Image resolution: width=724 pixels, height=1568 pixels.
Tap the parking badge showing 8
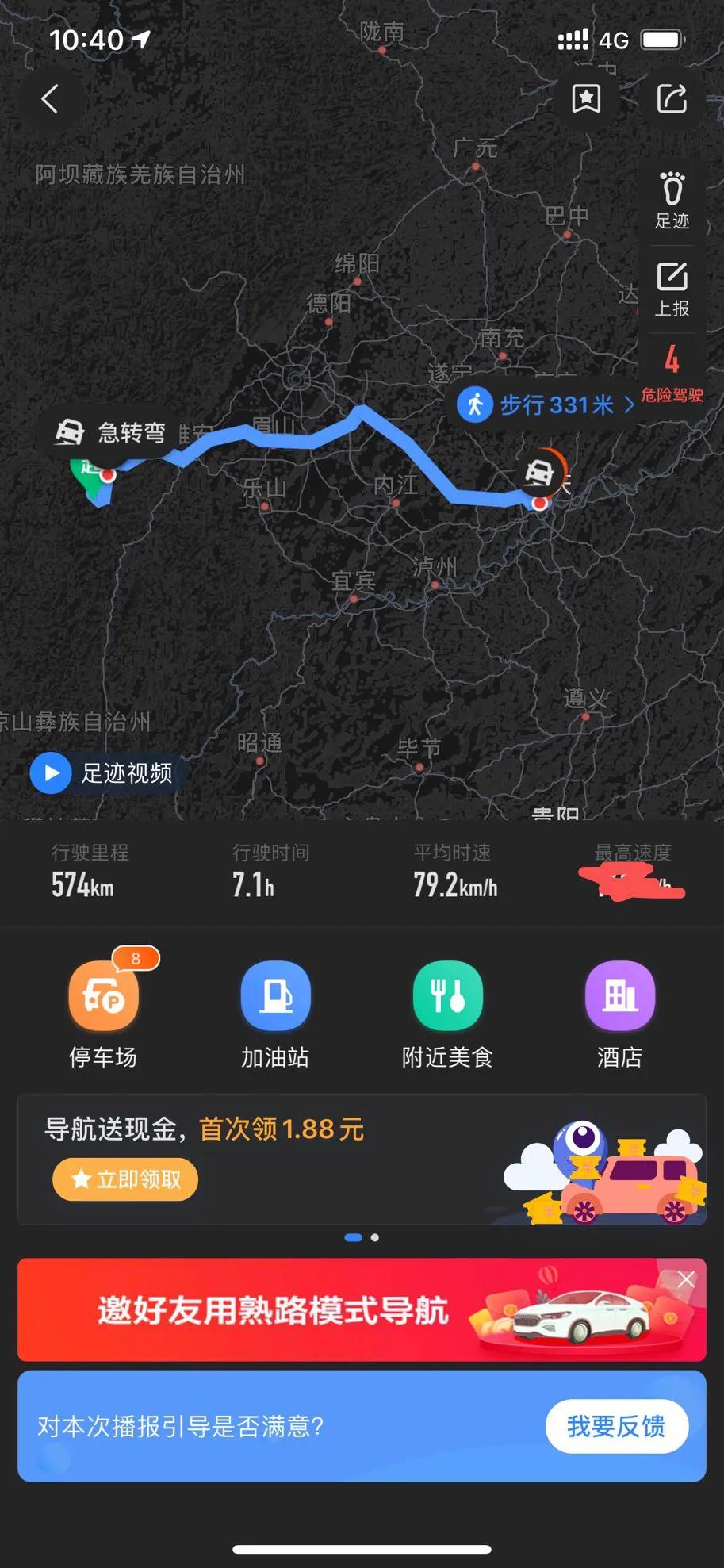pos(136,957)
